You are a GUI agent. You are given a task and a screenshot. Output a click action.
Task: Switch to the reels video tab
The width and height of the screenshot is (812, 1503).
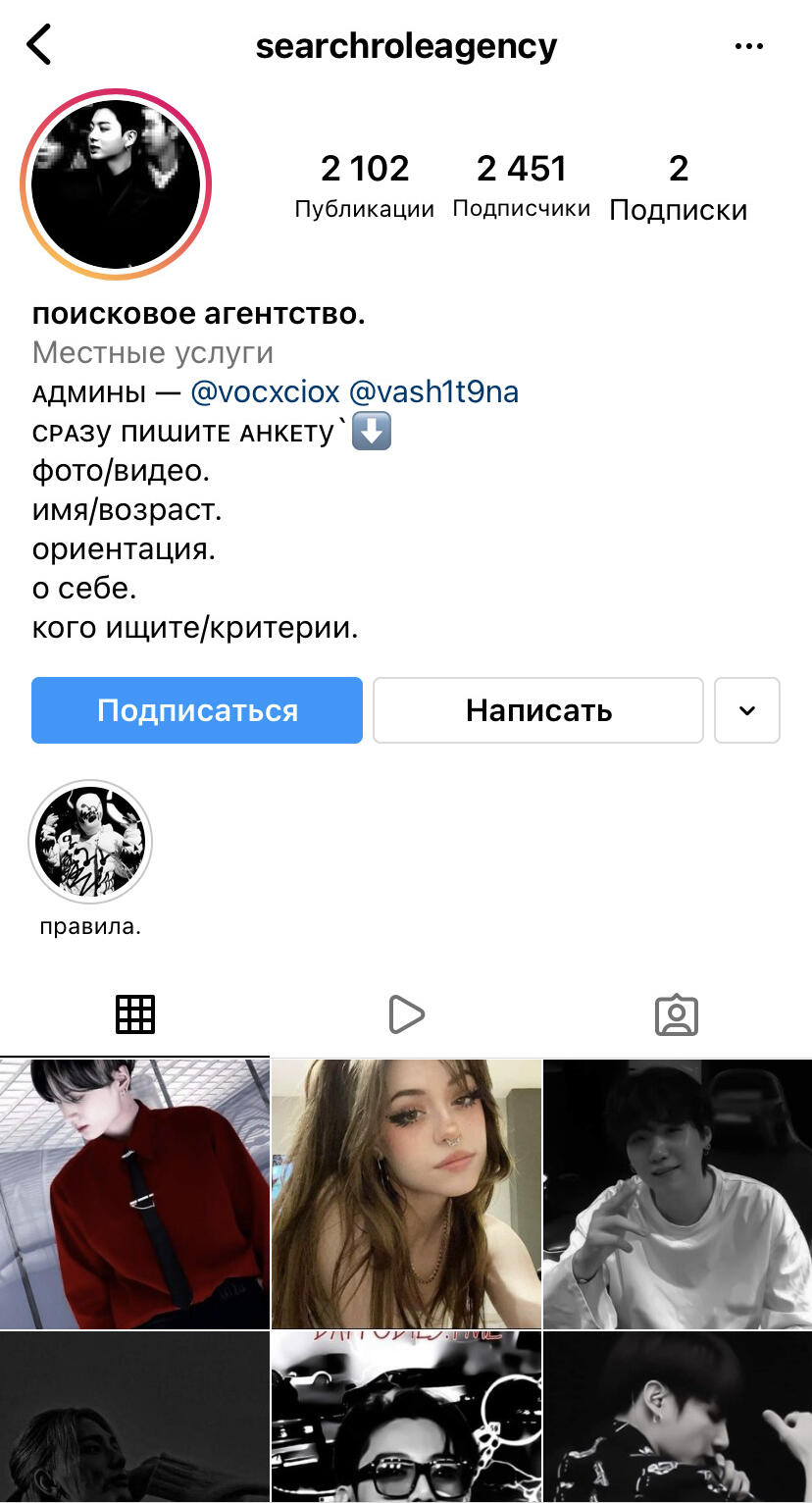click(x=406, y=1014)
